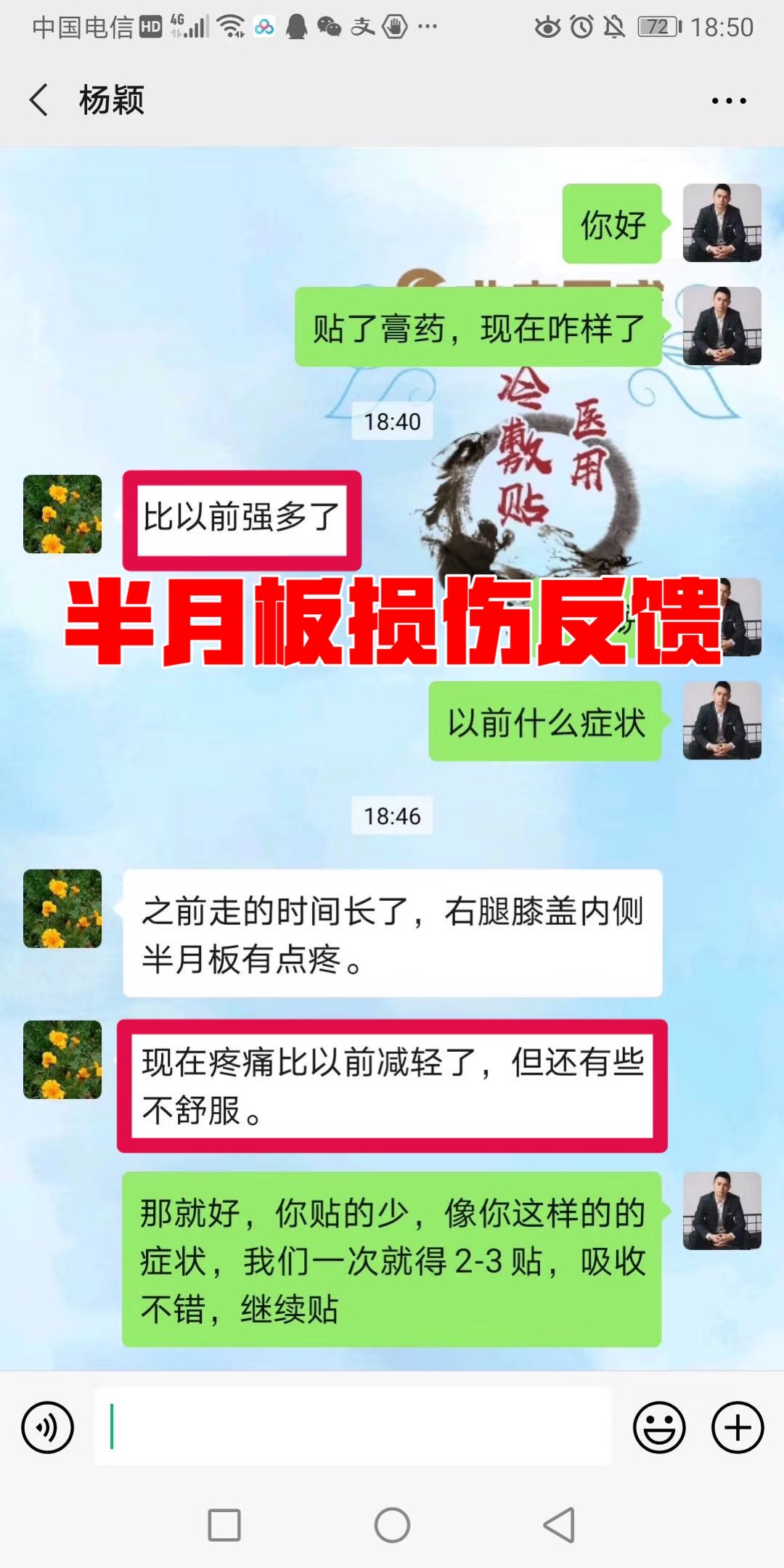Viewport: 784px width, 1568px height.
Task: Open the plus attachment menu
Action: click(738, 1427)
